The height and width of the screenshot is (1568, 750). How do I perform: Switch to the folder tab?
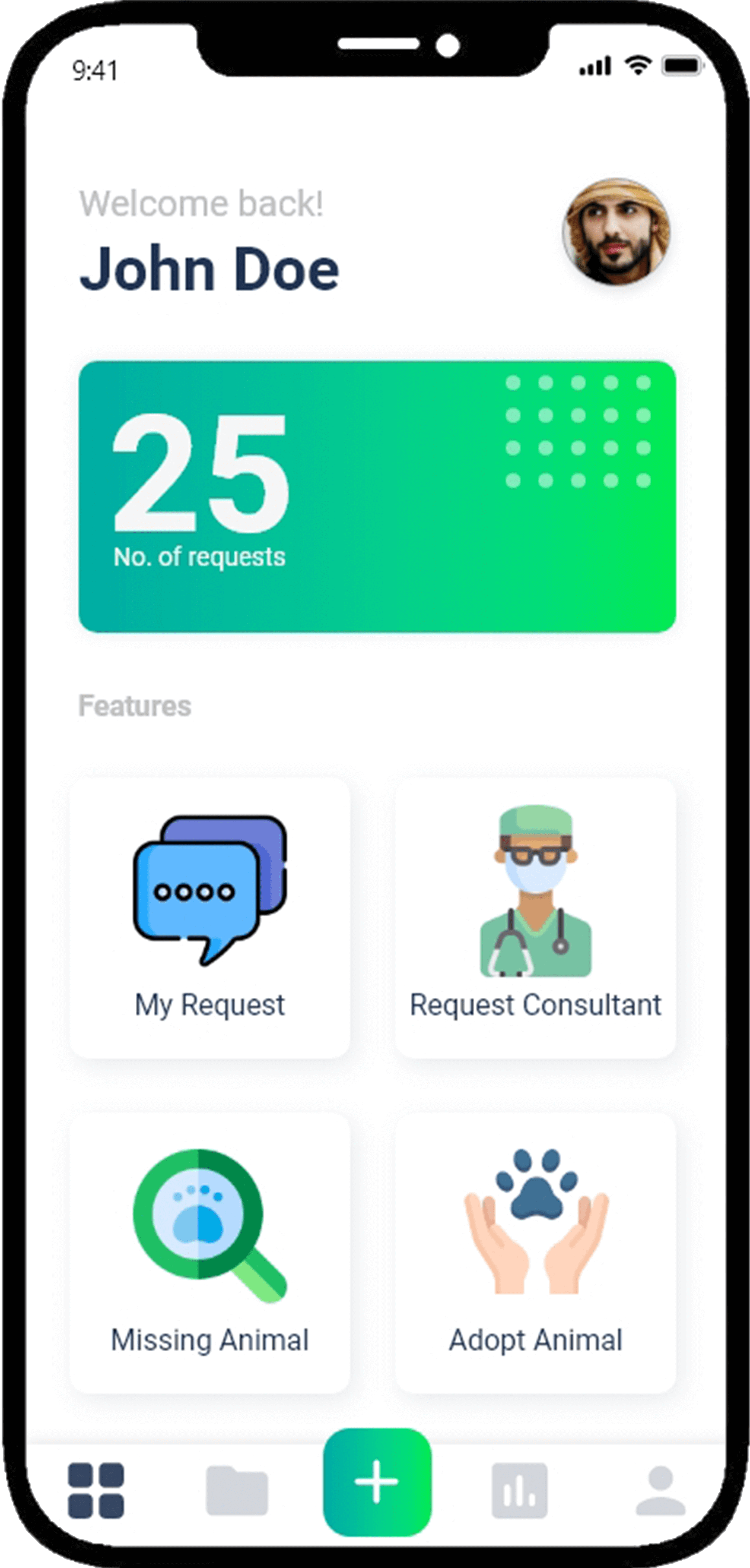[237, 1490]
